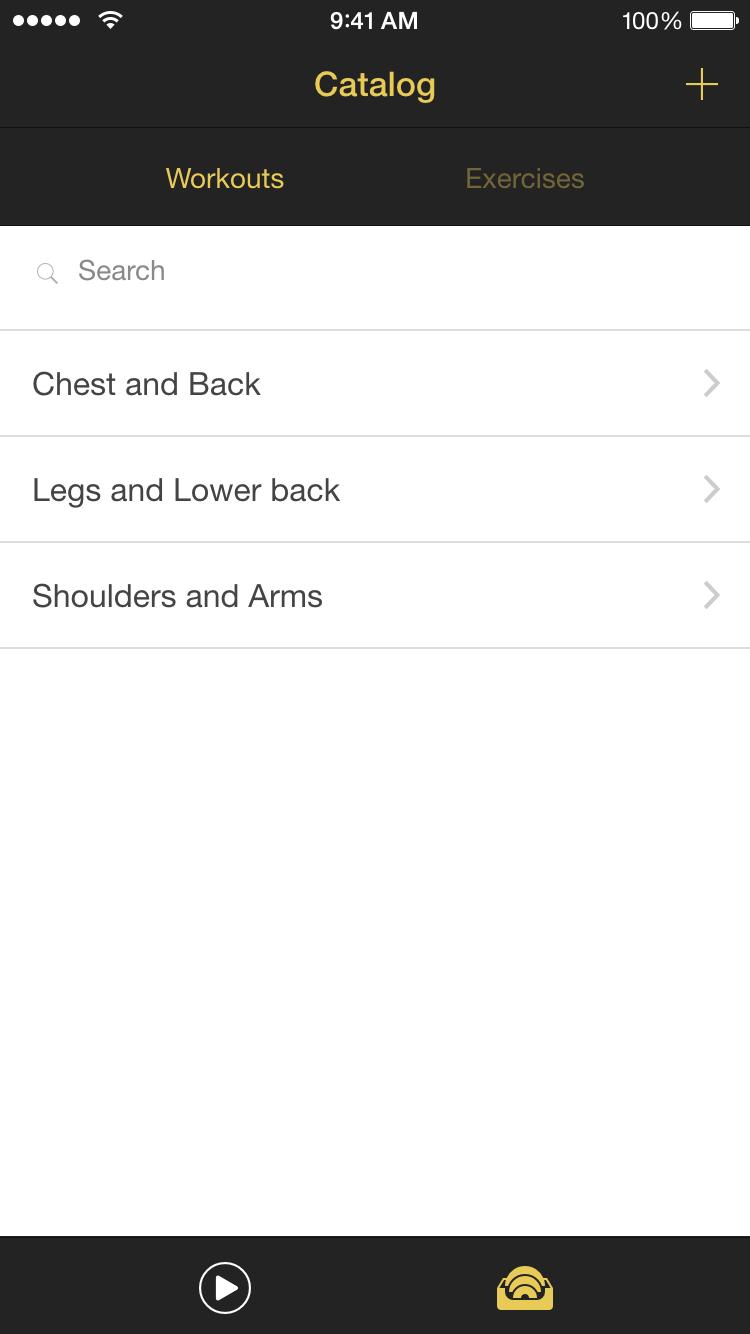Tap the Catalog title
The width and height of the screenshot is (750, 1334).
[374, 84]
